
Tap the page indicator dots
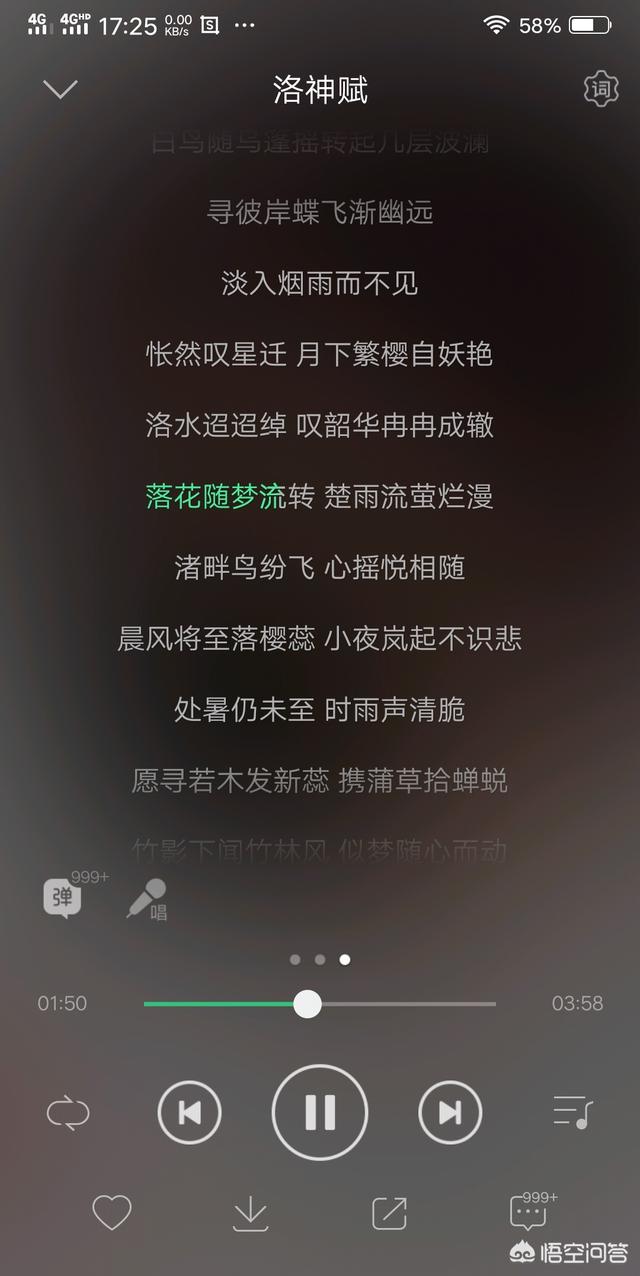point(320,959)
